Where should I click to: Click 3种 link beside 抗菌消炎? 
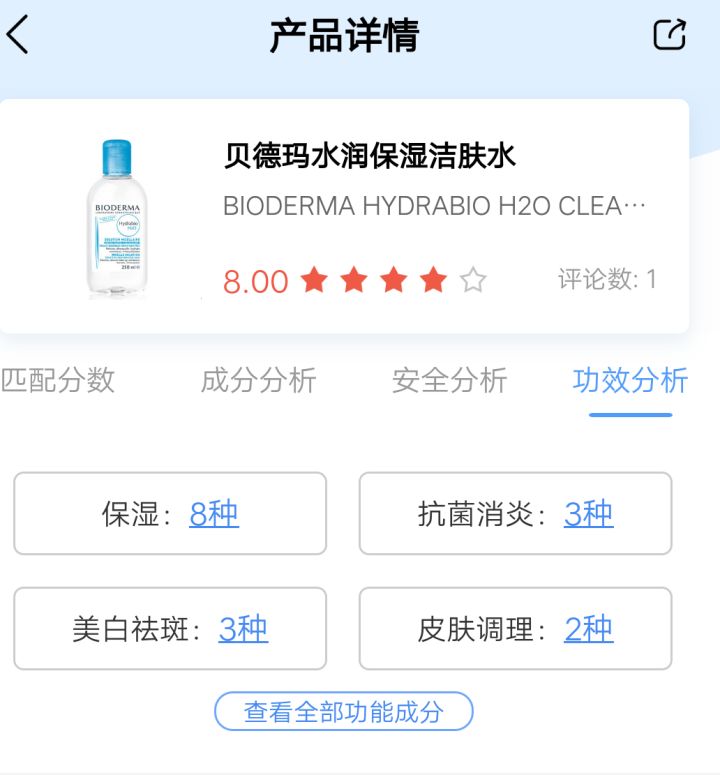tap(588, 514)
